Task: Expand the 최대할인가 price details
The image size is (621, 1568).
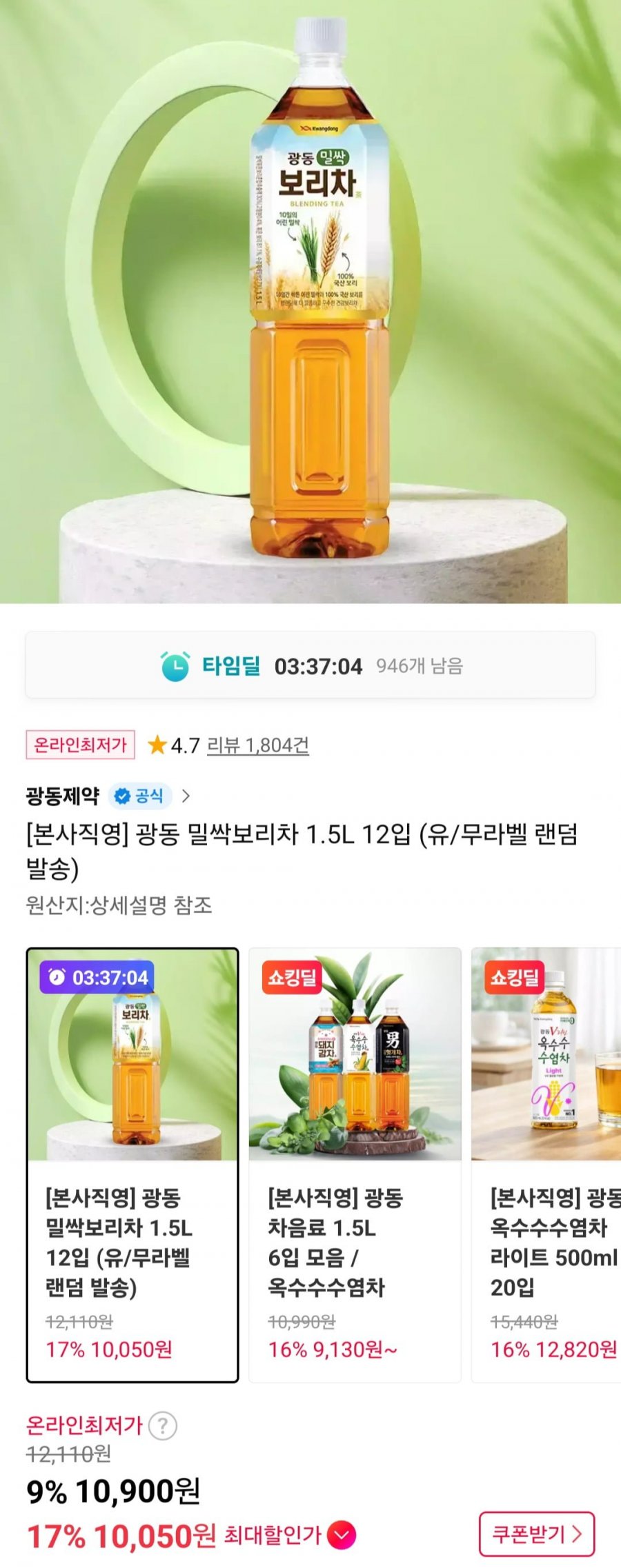Action: (x=342, y=1535)
